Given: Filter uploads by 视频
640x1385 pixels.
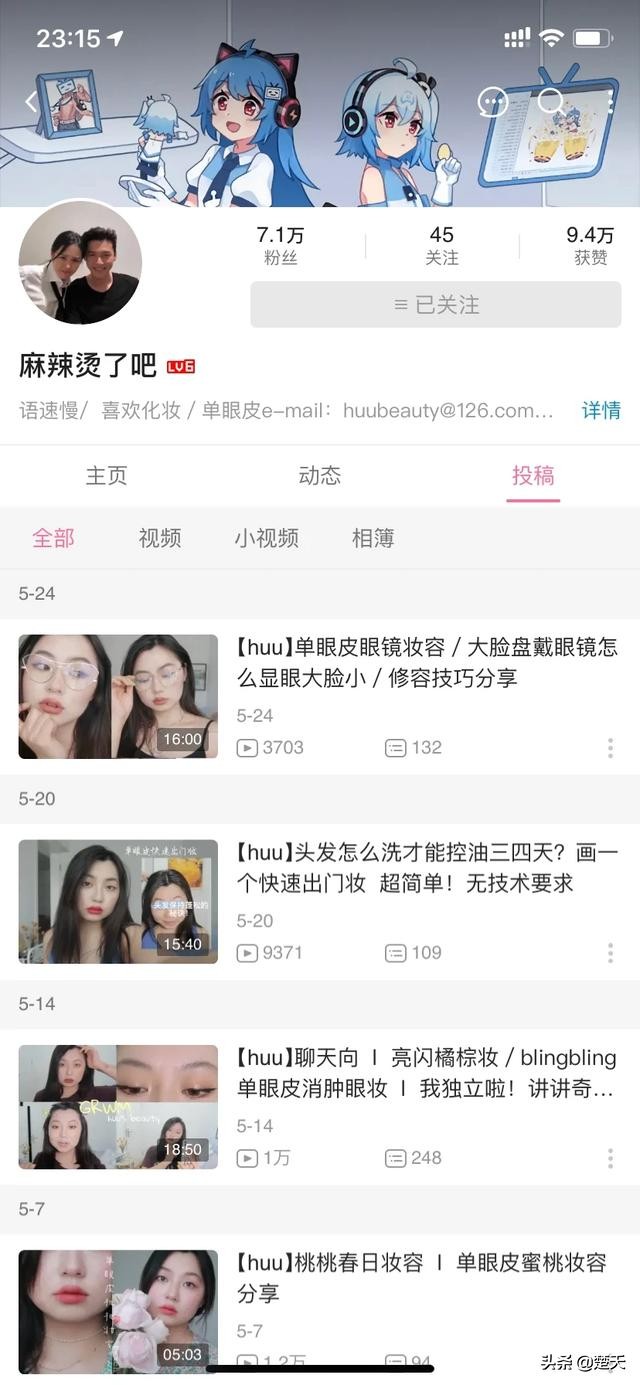Looking at the screenshot, I should coord(160,538).
